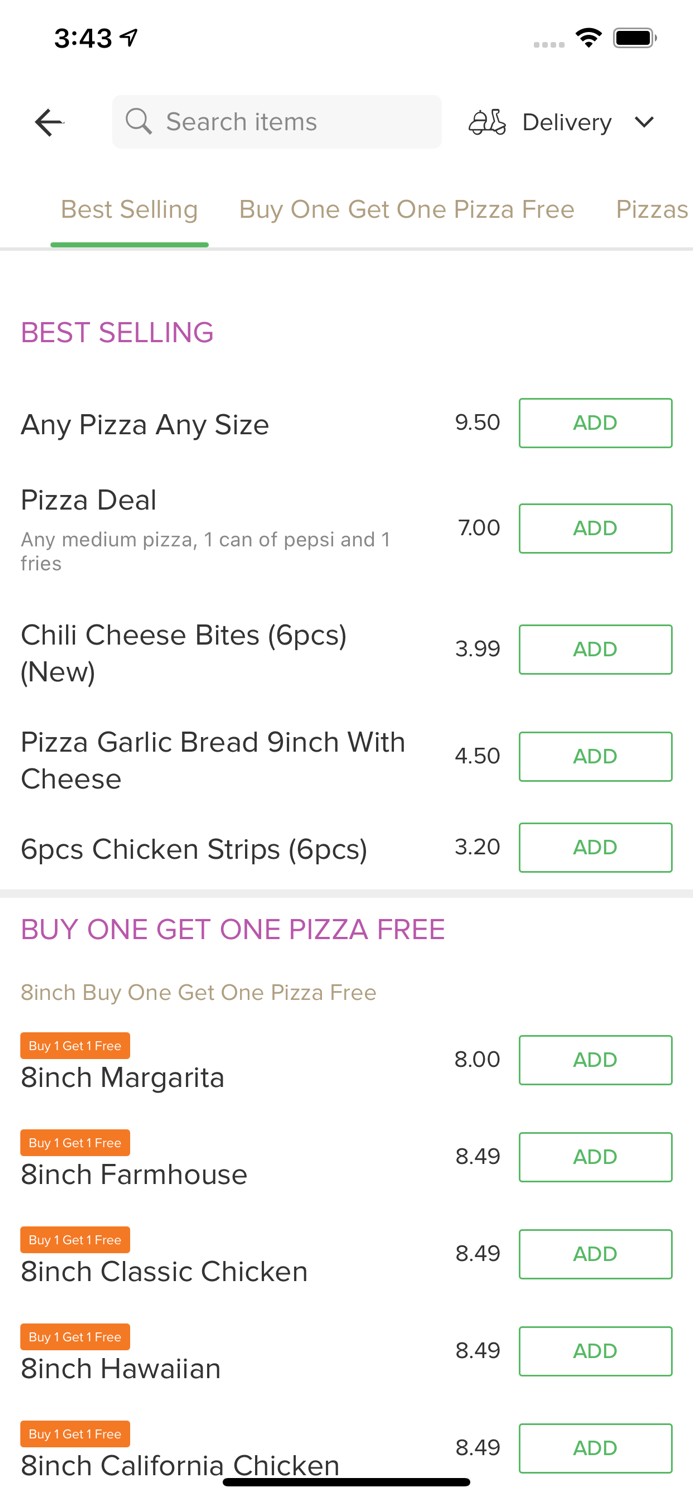This screenshot has width=693, height=1500.
Task: Open the Search items field
Action: (277, 122)
